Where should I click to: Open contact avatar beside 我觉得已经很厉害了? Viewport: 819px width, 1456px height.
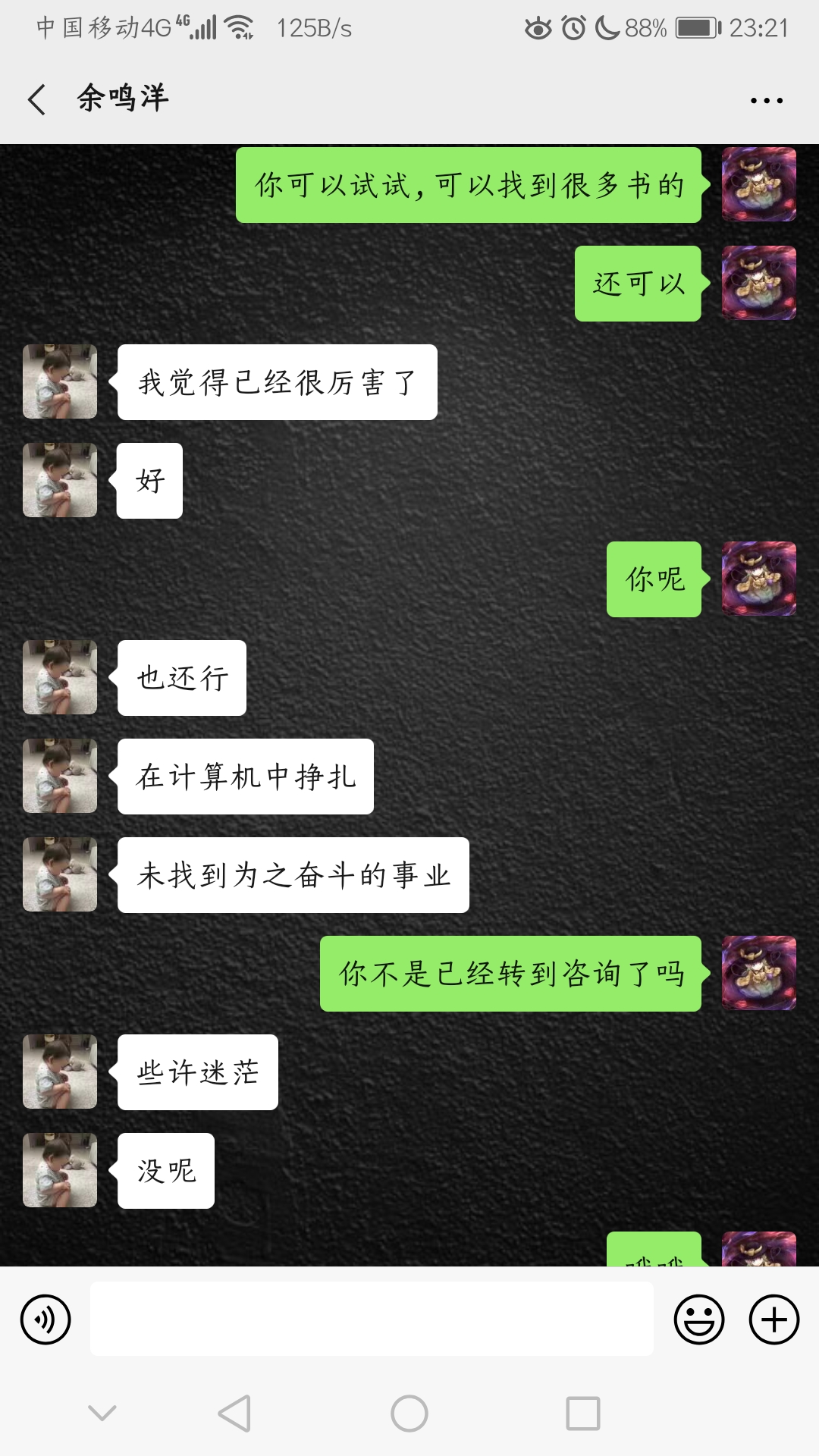(x=60, y=381)
